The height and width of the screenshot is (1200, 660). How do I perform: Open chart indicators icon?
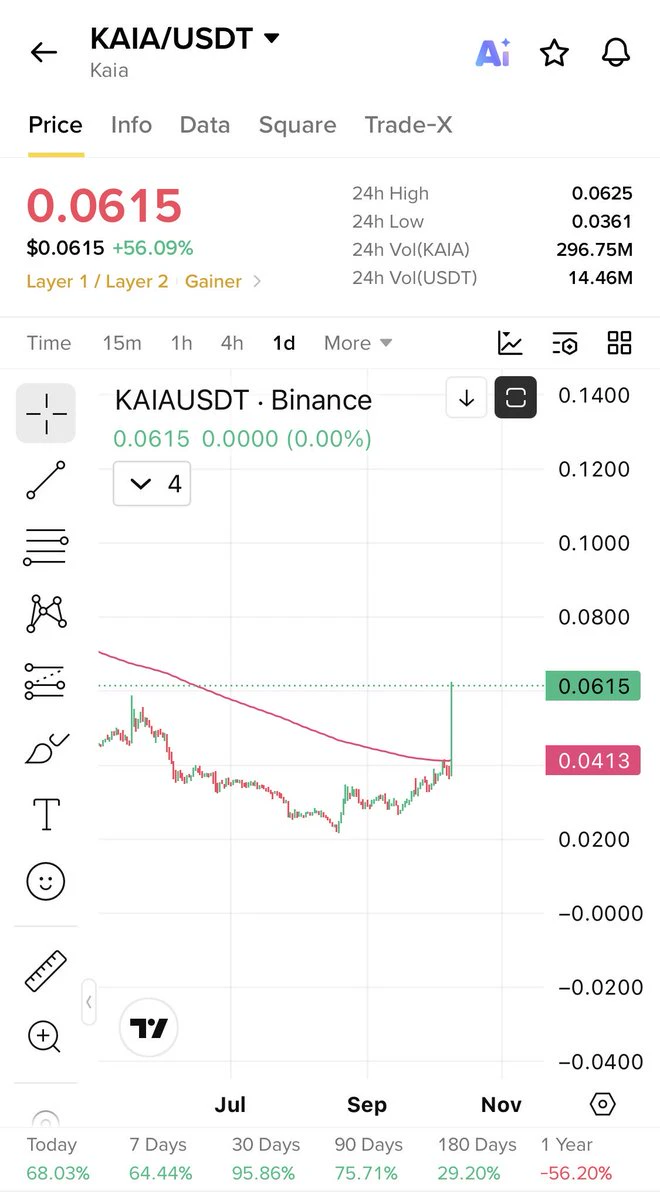(x=510, y=343)
